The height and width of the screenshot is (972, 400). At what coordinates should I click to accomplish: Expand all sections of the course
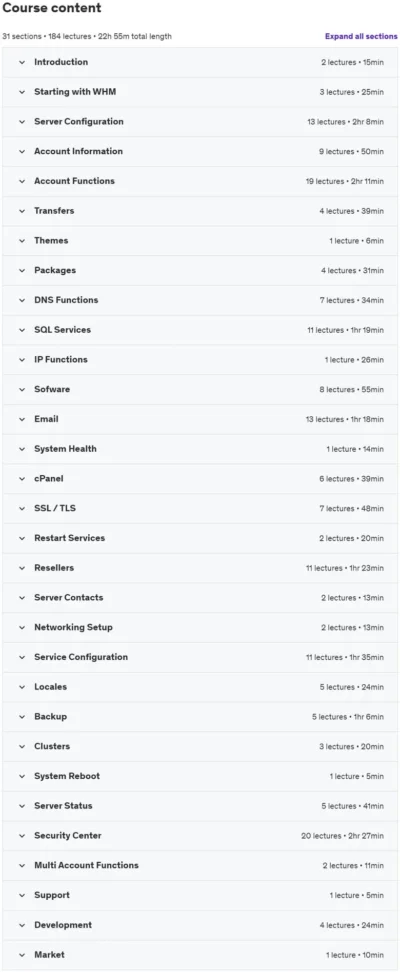tap(361, 37)
